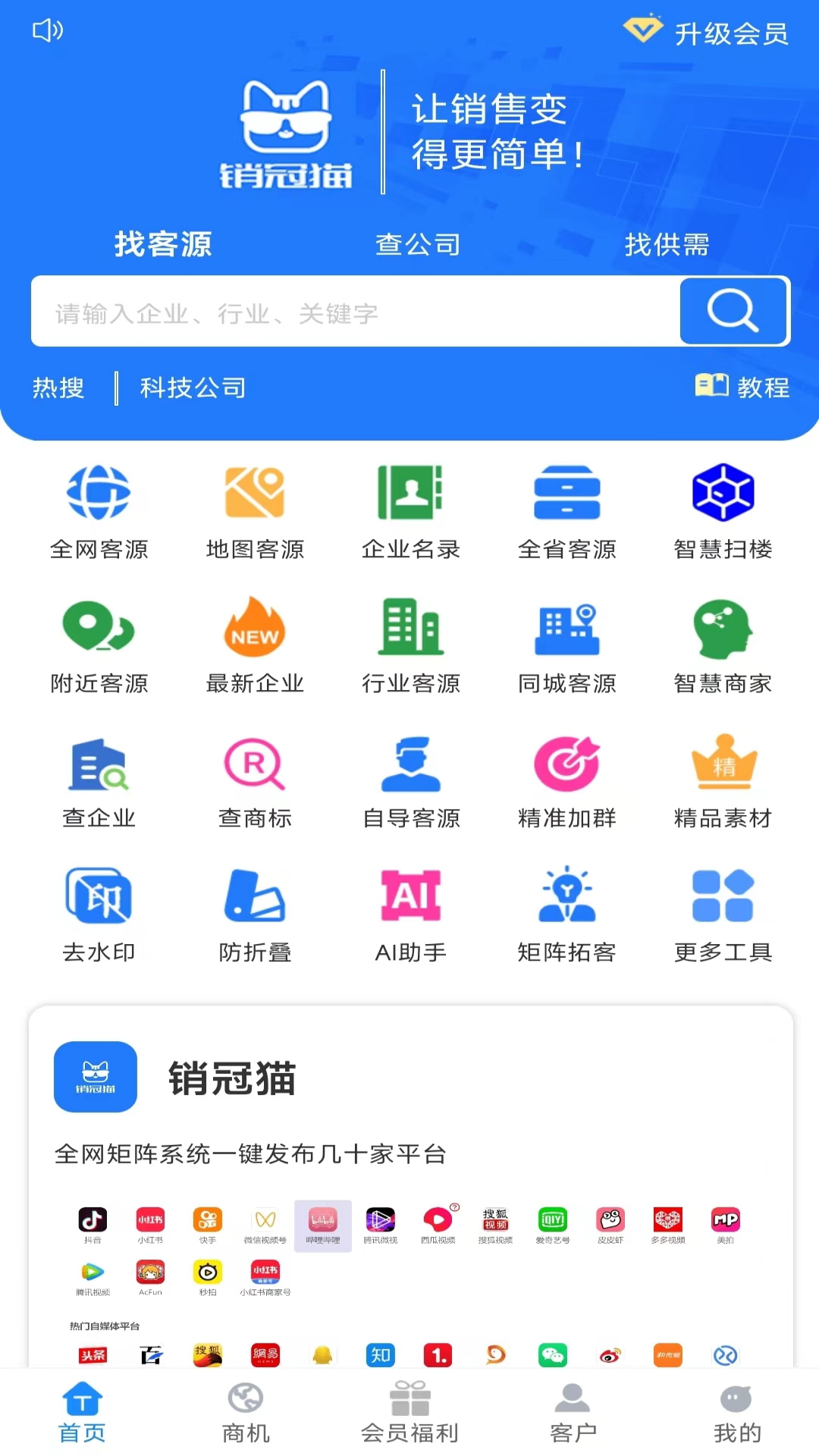
Task: Switch to the 找供需 tab
Action: [667, 245]
